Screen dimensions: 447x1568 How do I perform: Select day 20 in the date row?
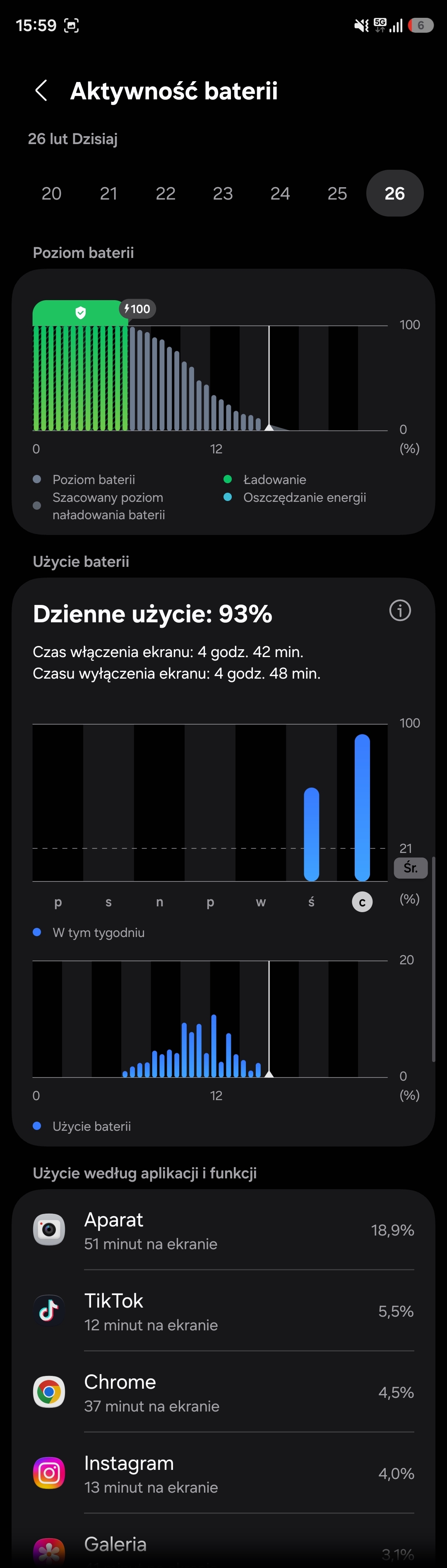[52, 193]
